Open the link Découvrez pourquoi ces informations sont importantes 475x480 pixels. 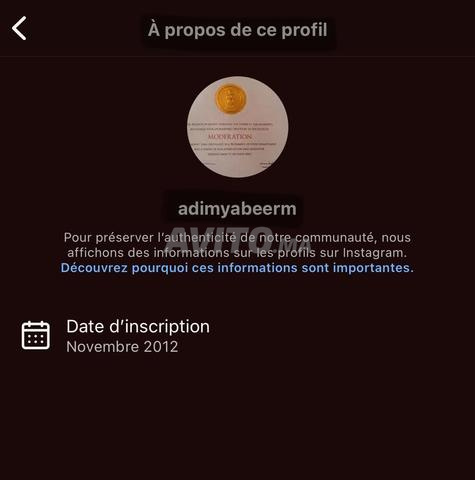[x=237, y=268]
